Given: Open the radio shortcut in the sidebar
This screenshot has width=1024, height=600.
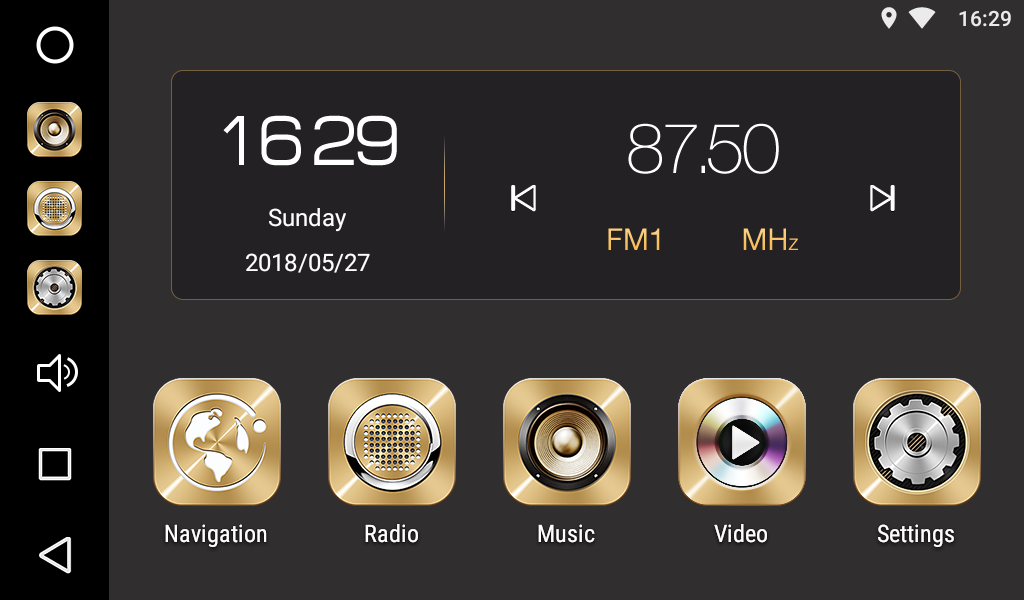Looking at the screenshot, I should pos(54,208).
